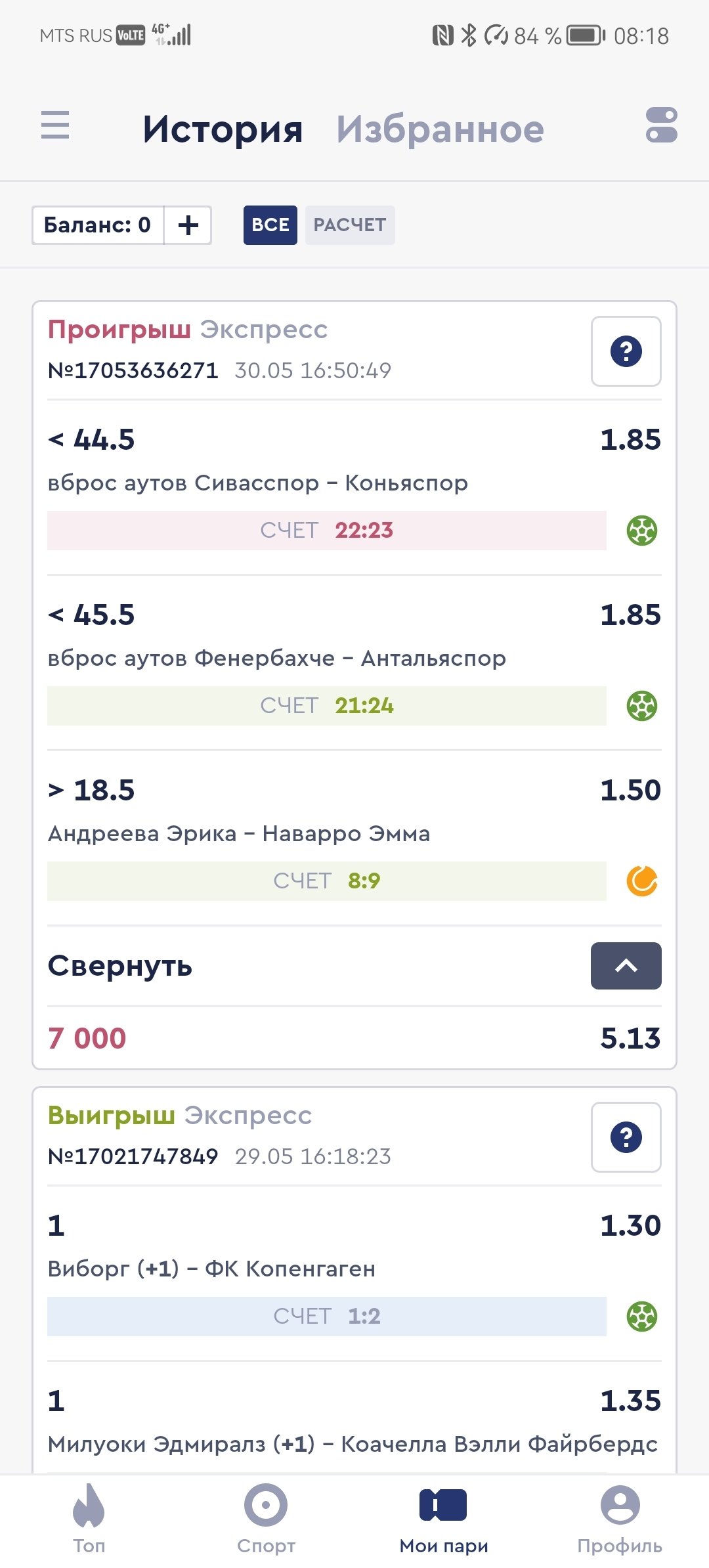Open the hamburger drawer menu
Viewport: 709px width, 1568px height.
55,125
